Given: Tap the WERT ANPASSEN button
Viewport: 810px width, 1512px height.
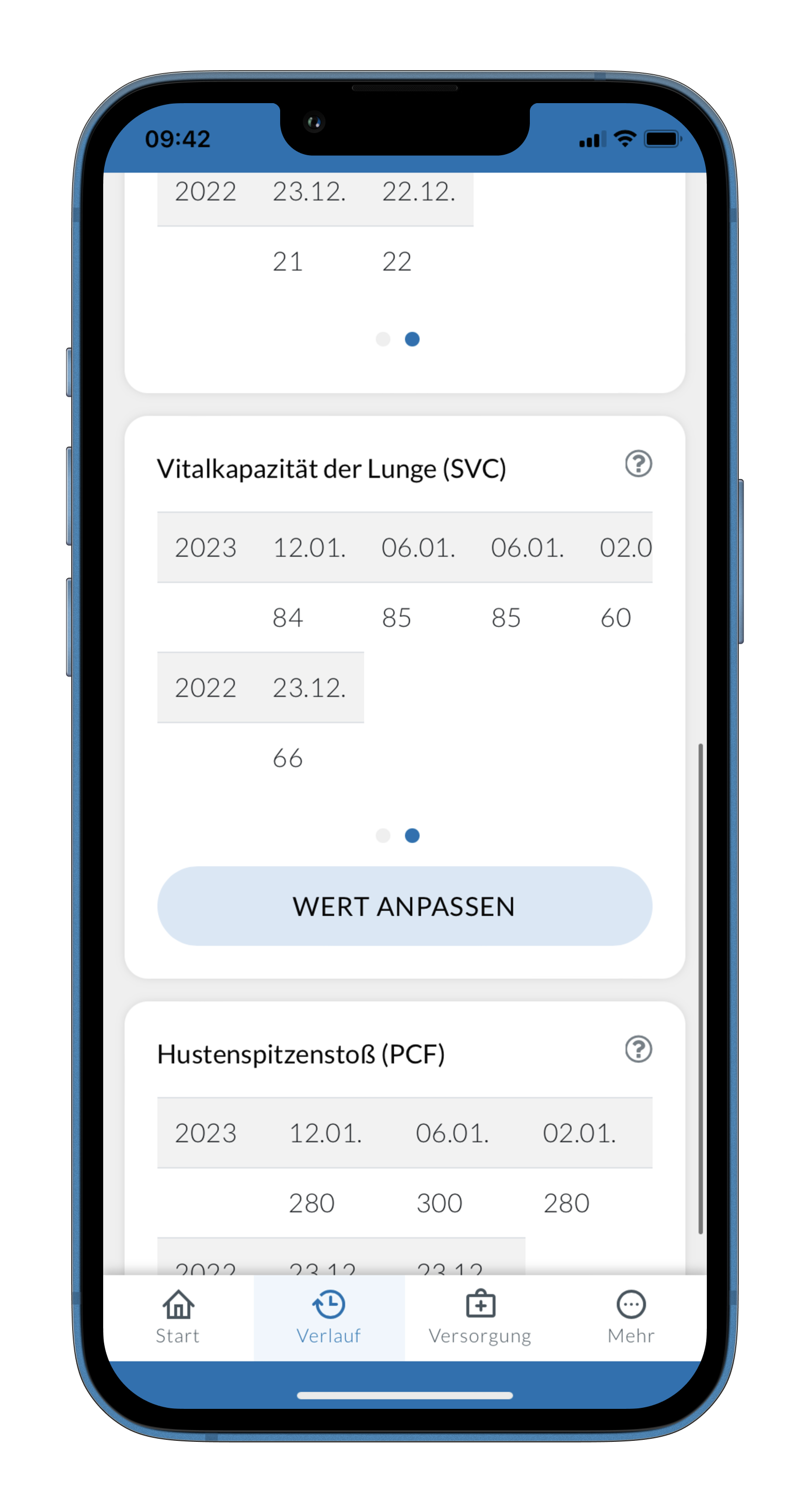Looking at the screenshot, I should click(404, 906).
